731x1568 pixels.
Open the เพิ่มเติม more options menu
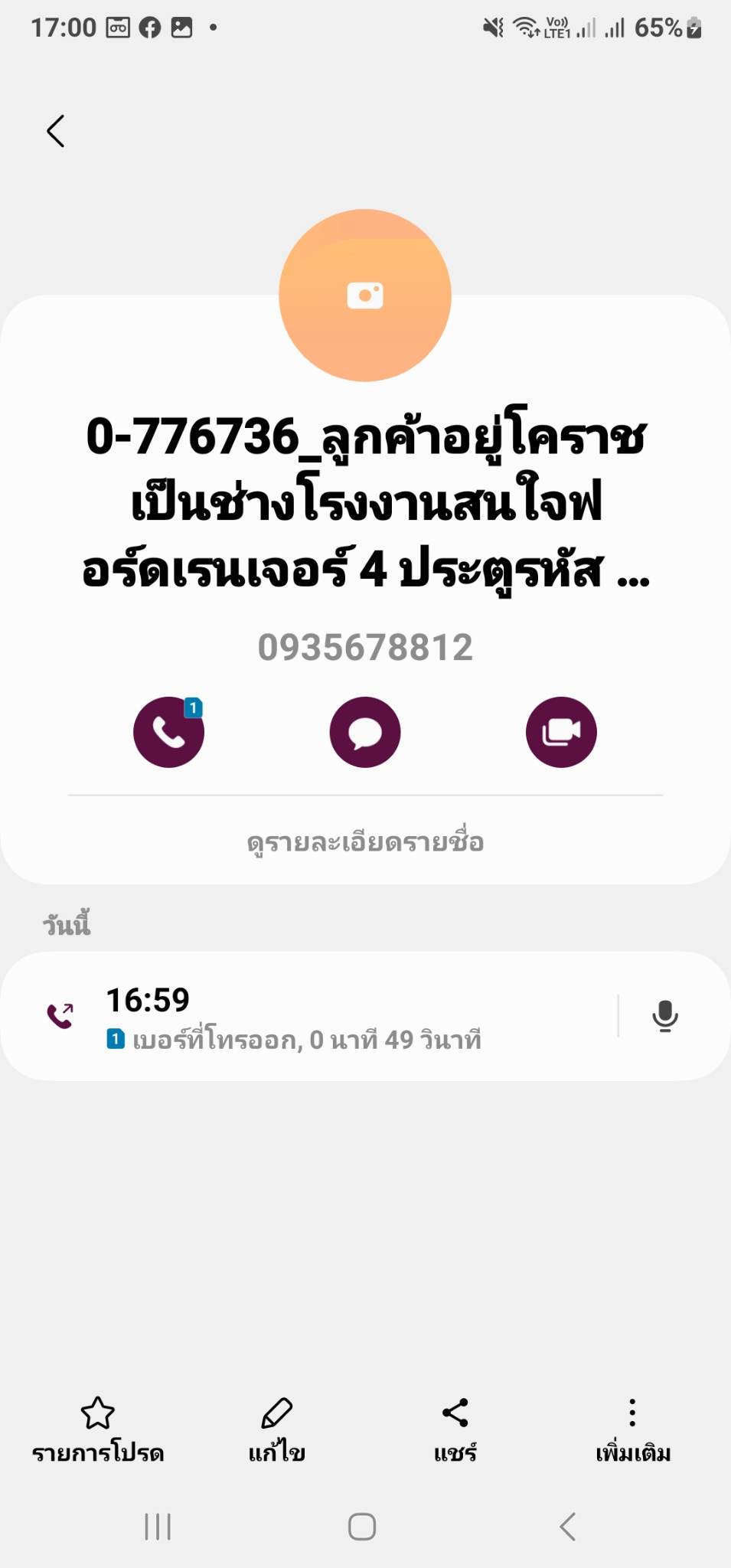click(x=632, y=1429)
